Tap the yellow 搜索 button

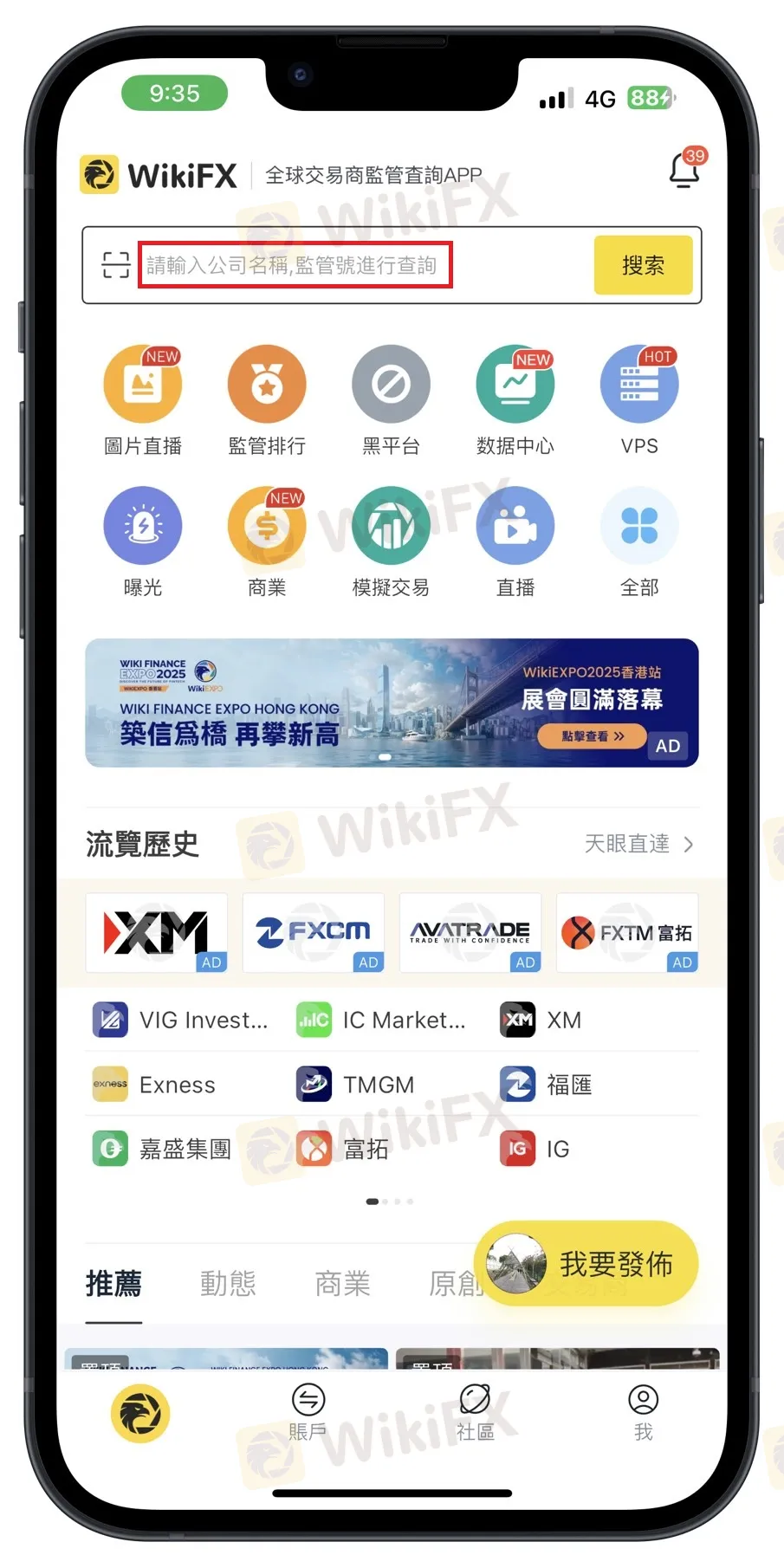point(643,265)
